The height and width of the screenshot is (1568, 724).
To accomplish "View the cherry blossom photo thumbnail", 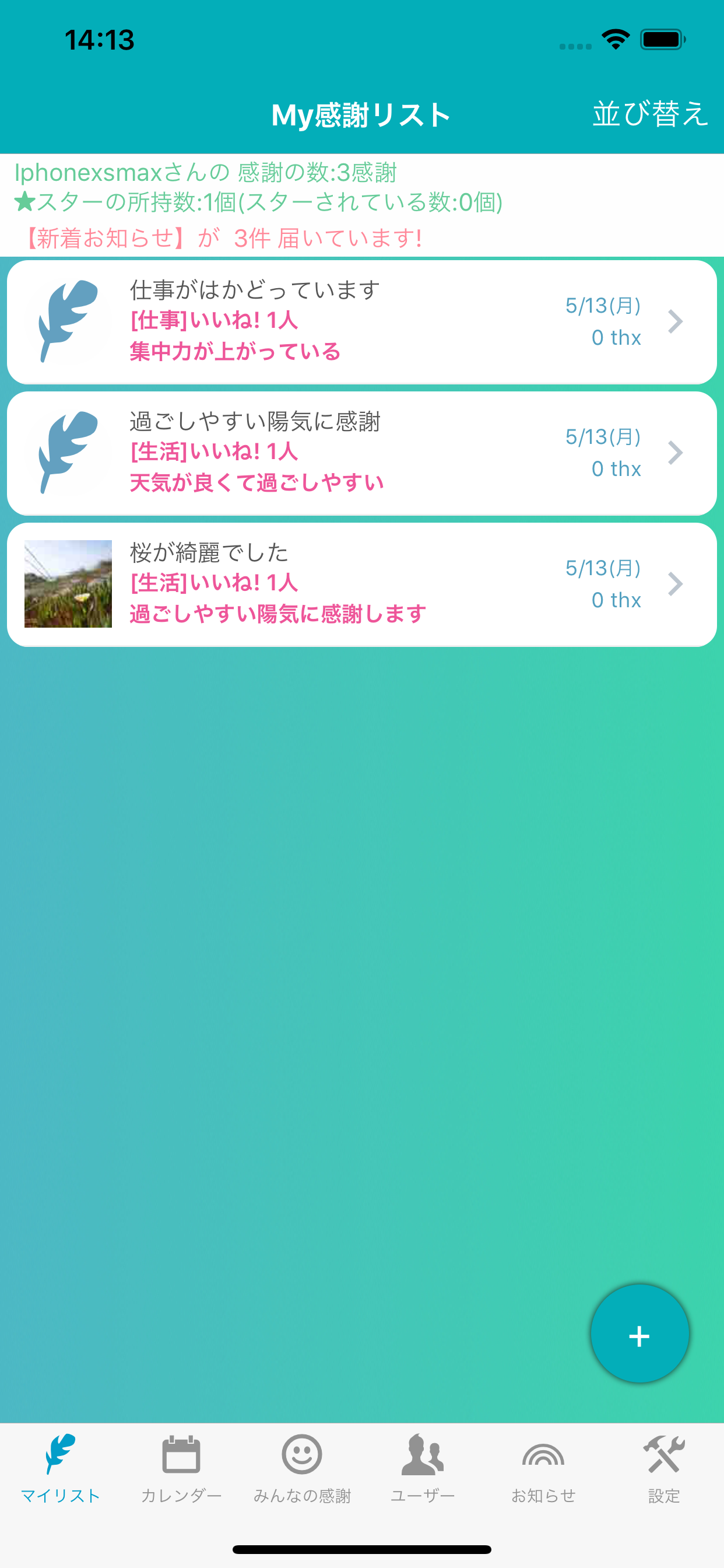I will pyautogui.click(x=68, y=583).
